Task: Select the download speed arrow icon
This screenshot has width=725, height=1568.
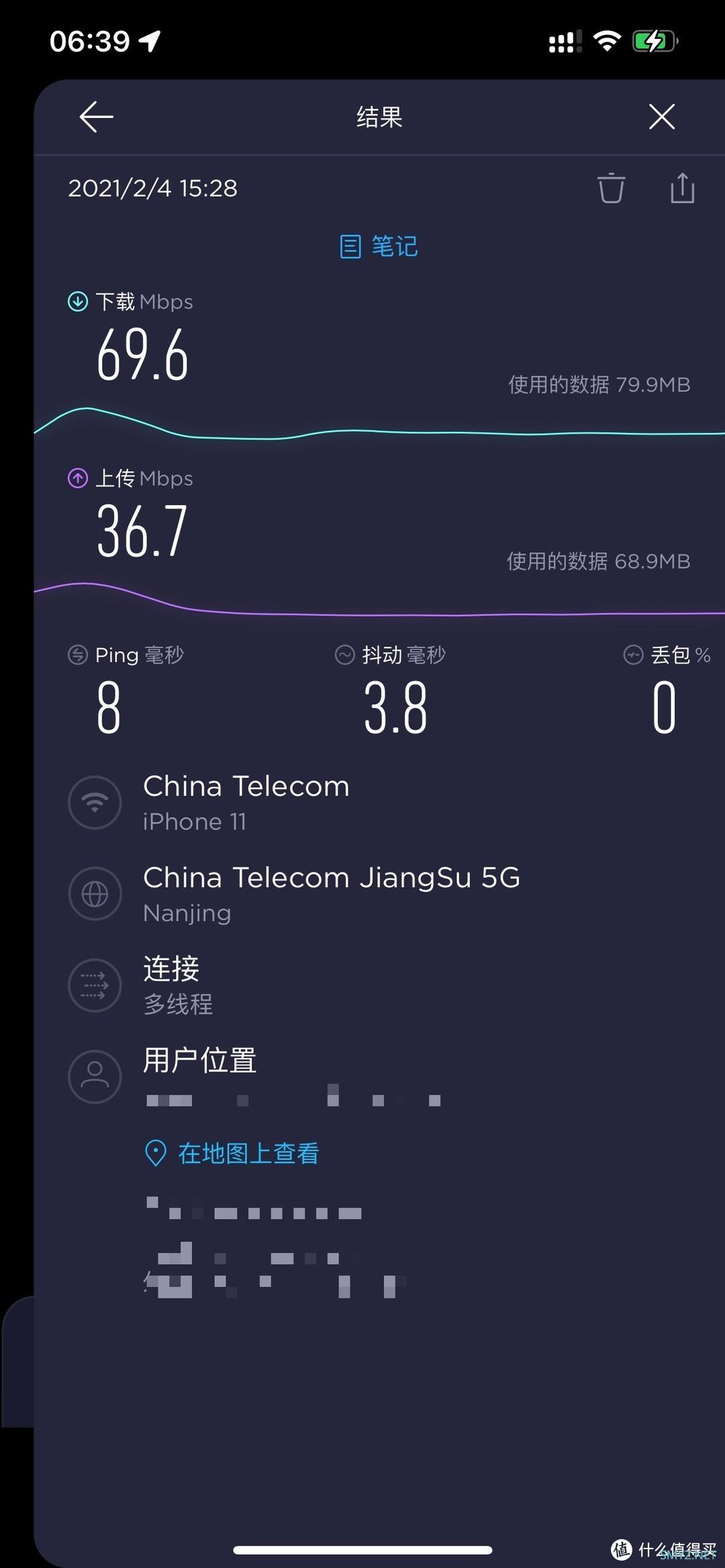Action: pos(77,302)
